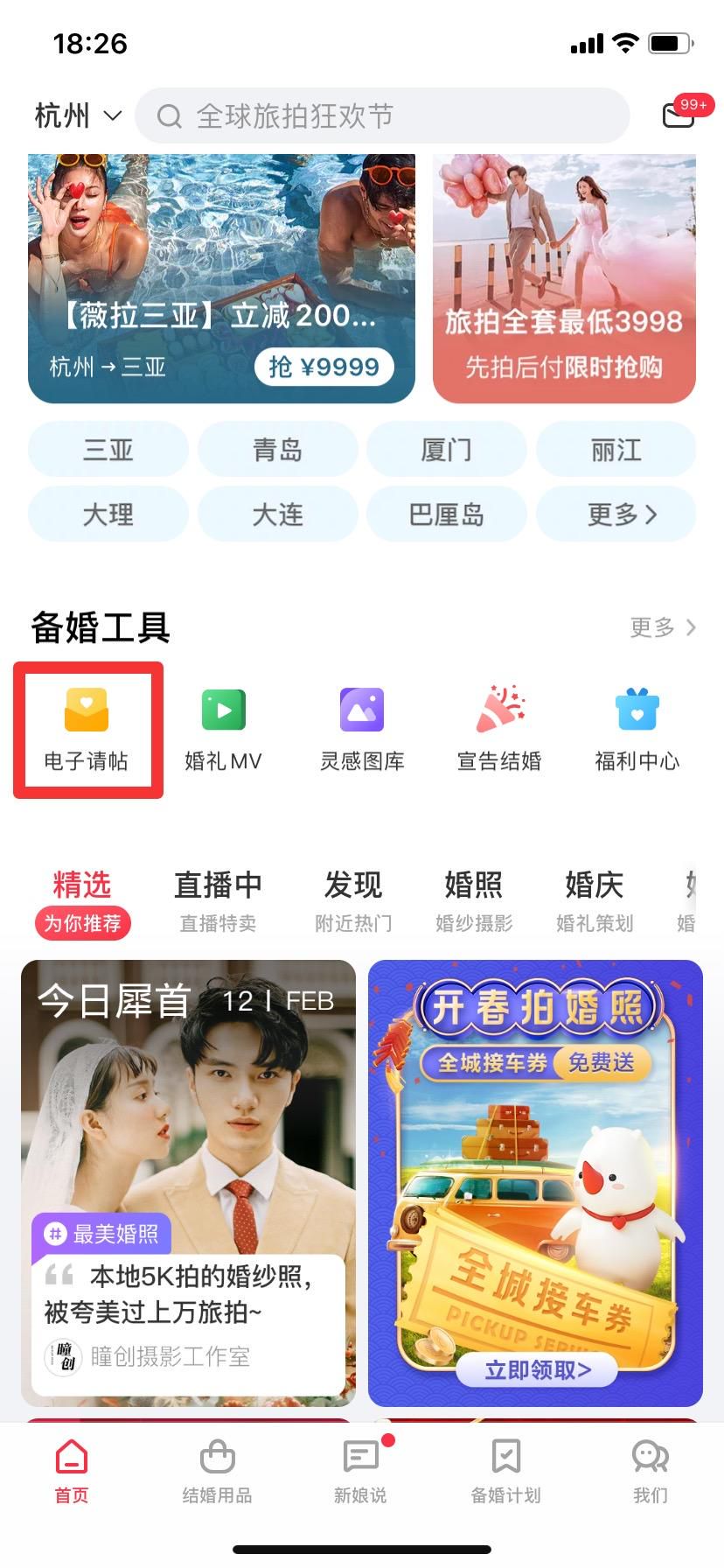Image resolution: width=724 pixels, height=1568 pixels.
Task: Open the 薇拉三亚 promotion card
Action: 221,278
